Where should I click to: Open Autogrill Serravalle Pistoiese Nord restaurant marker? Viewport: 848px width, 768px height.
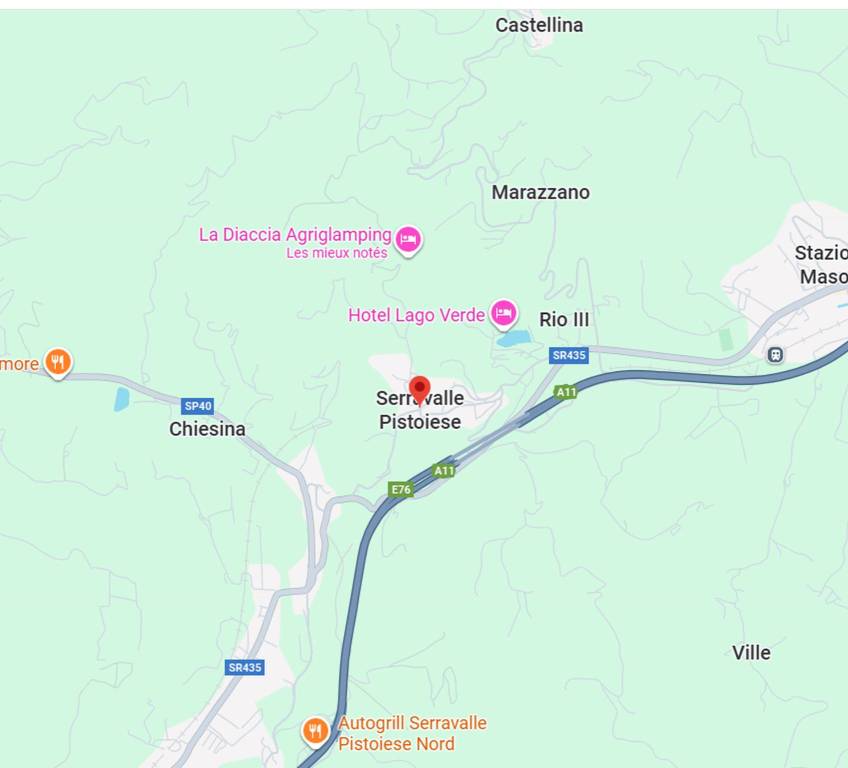(x=316, y=731)
